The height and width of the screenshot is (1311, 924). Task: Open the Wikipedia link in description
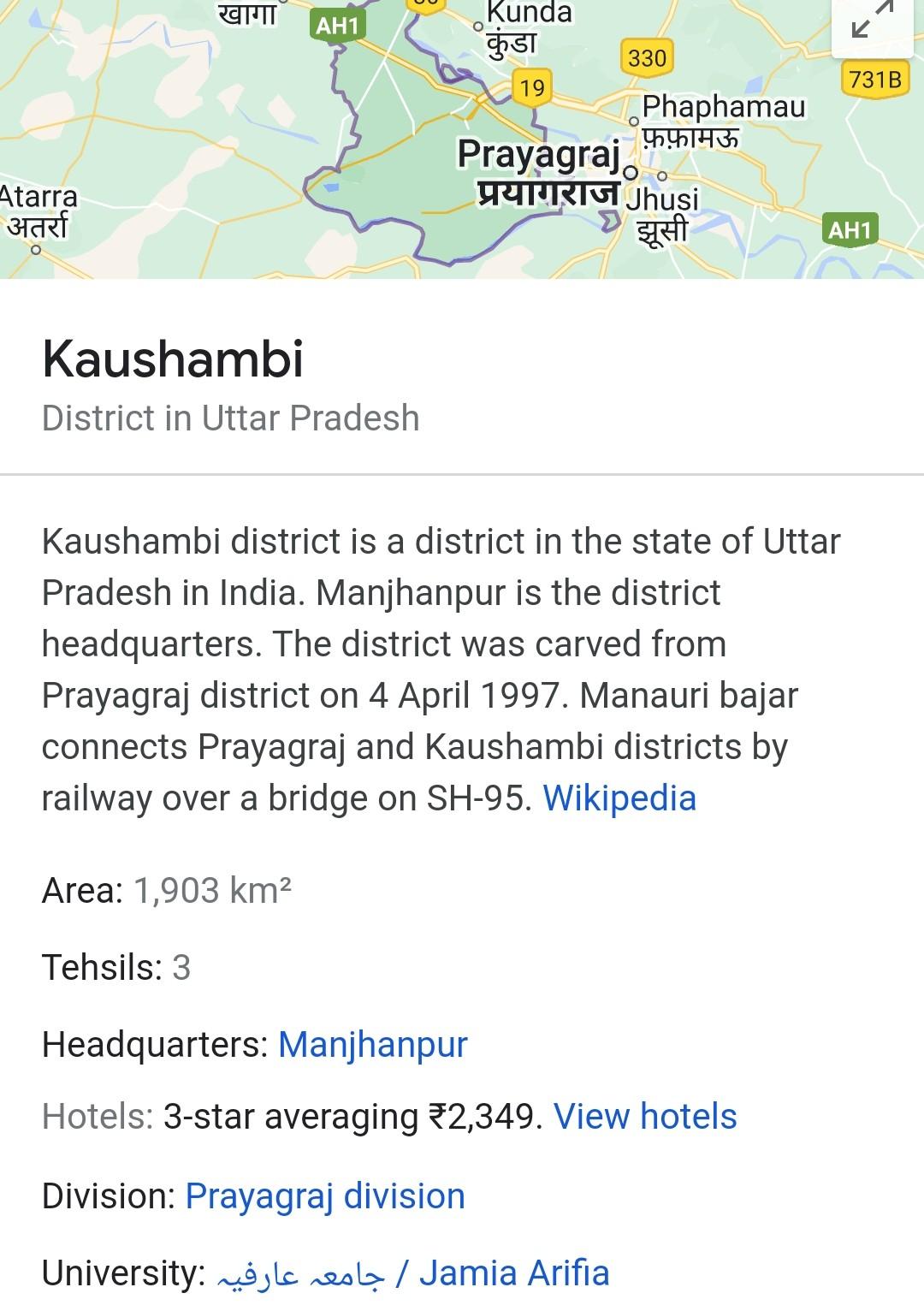tap(619, 798)
